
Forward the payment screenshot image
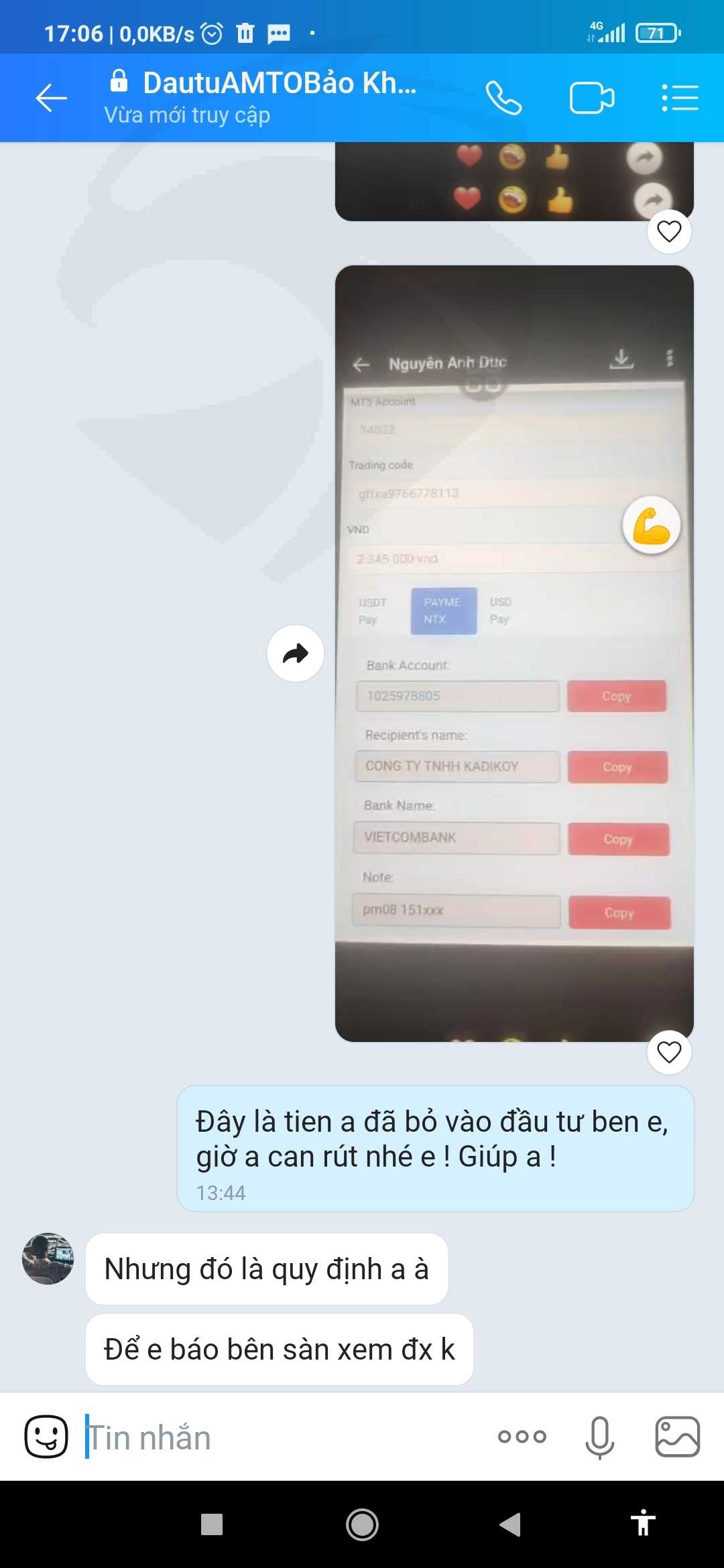click(296, 653)
